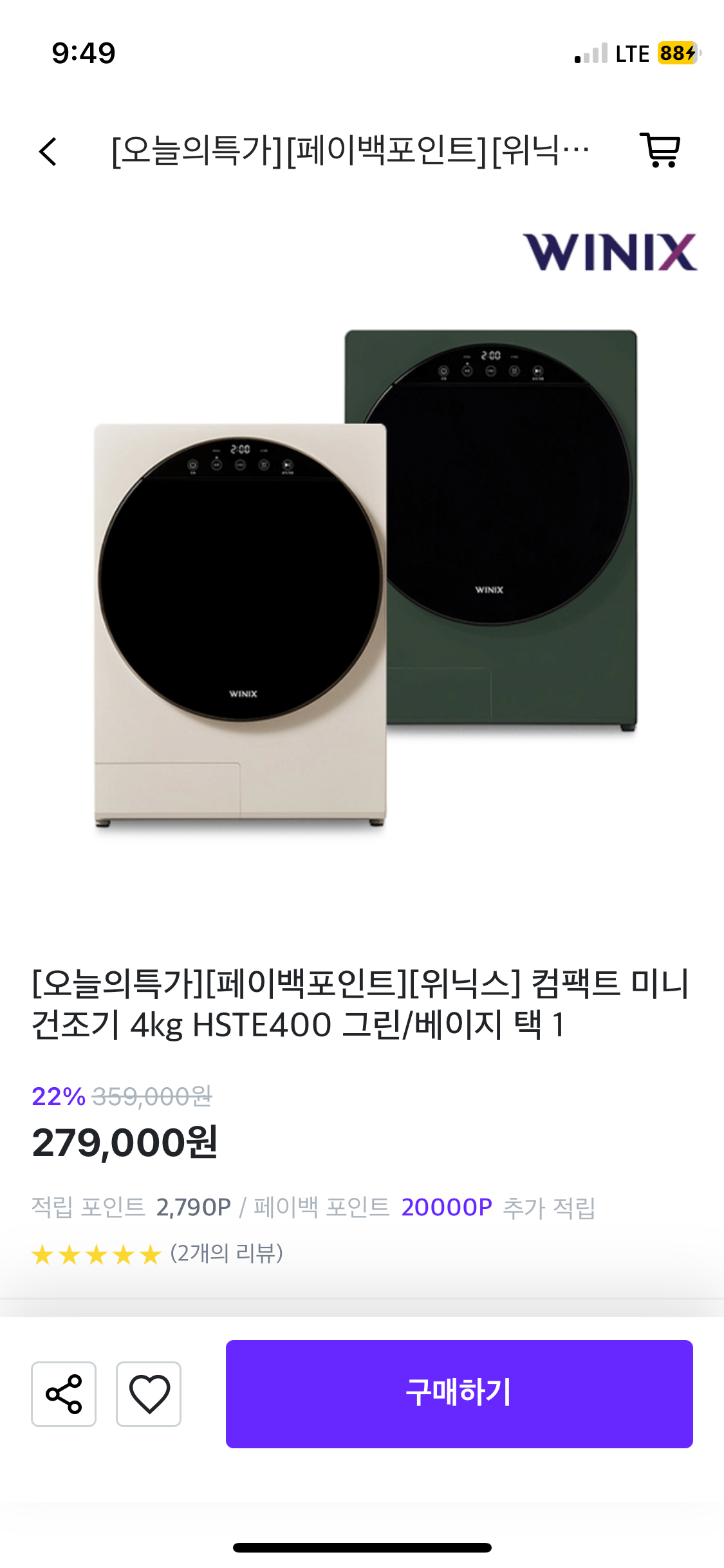Tap the back arrow to return

(x=48, y=151)
